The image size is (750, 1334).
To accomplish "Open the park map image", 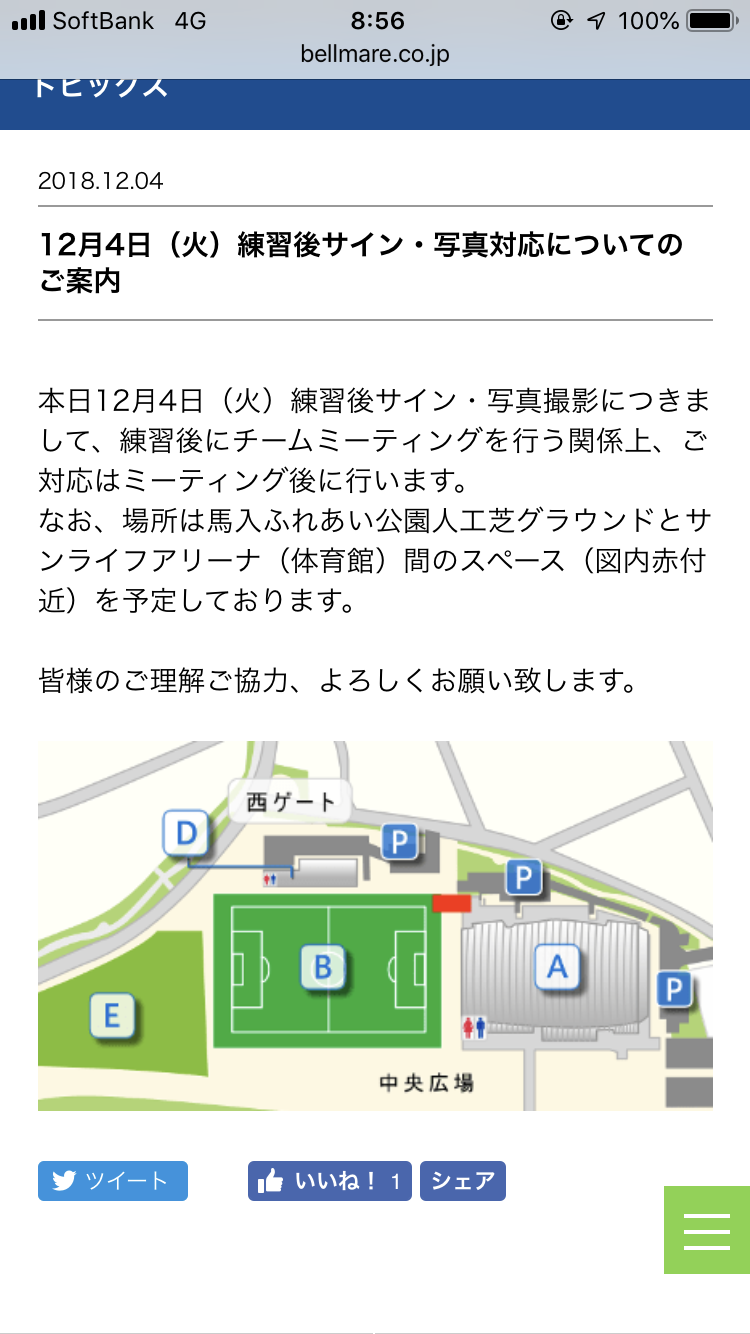I will pyautogui.click(x=375, y=925).
